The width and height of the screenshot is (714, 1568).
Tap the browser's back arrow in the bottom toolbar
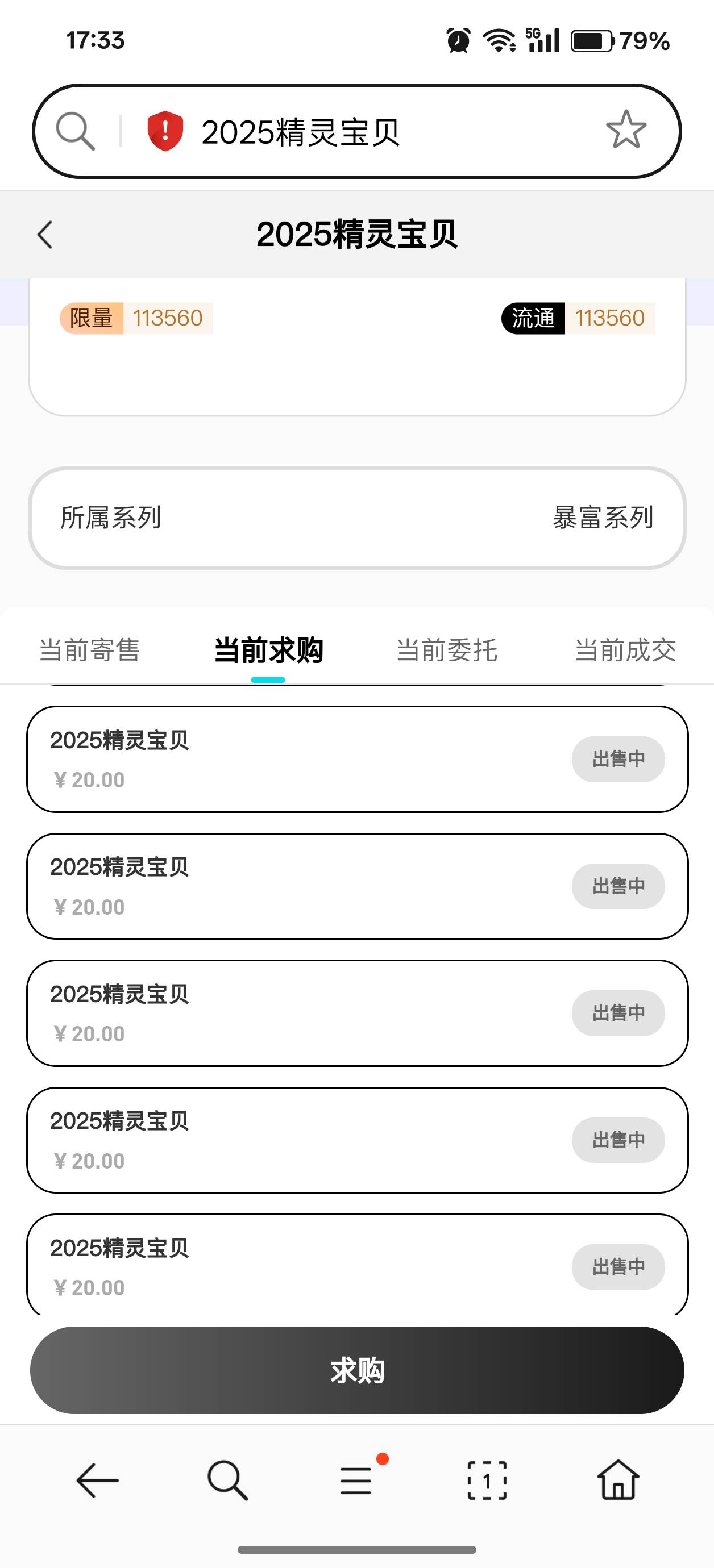coord(97,1480)
